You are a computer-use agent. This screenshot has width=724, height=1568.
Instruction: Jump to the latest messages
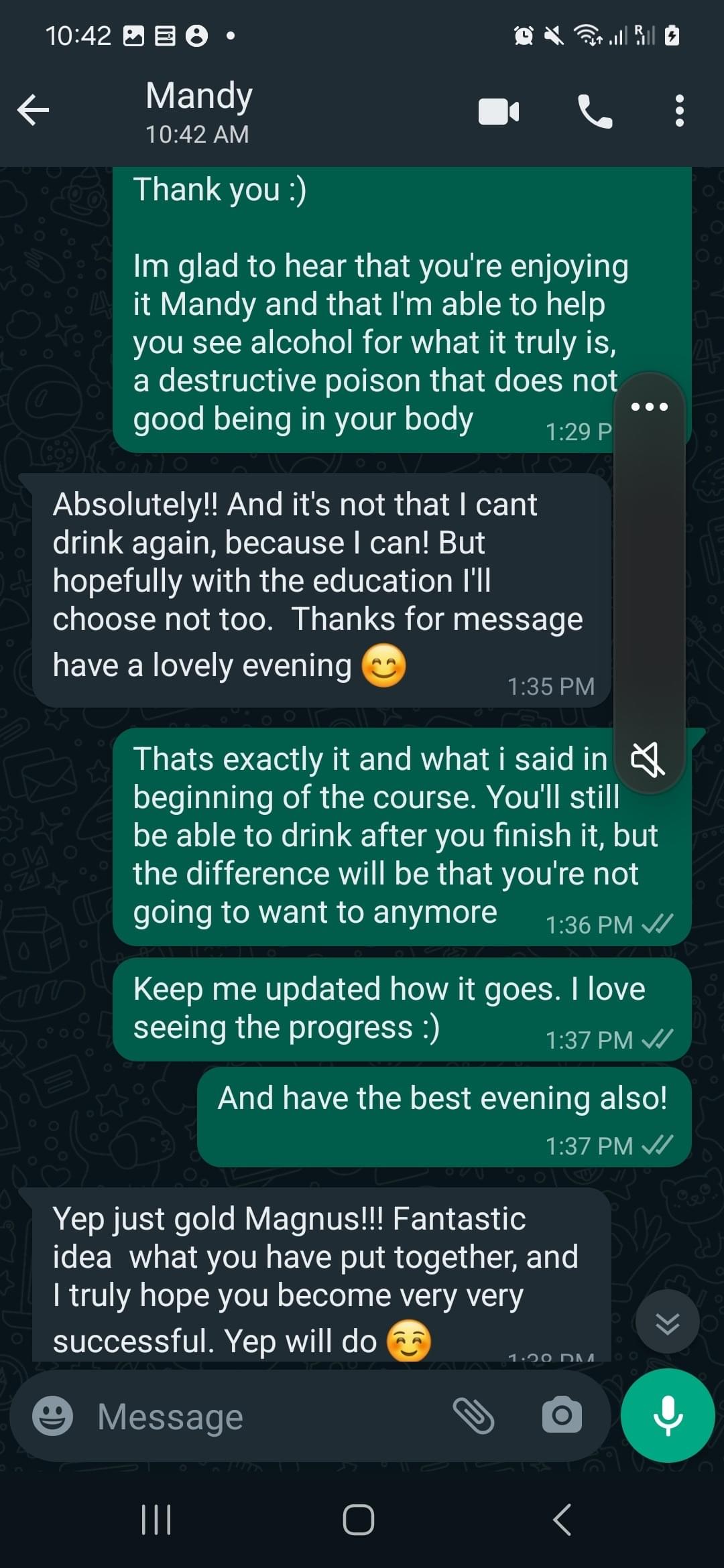[667, 1323]
